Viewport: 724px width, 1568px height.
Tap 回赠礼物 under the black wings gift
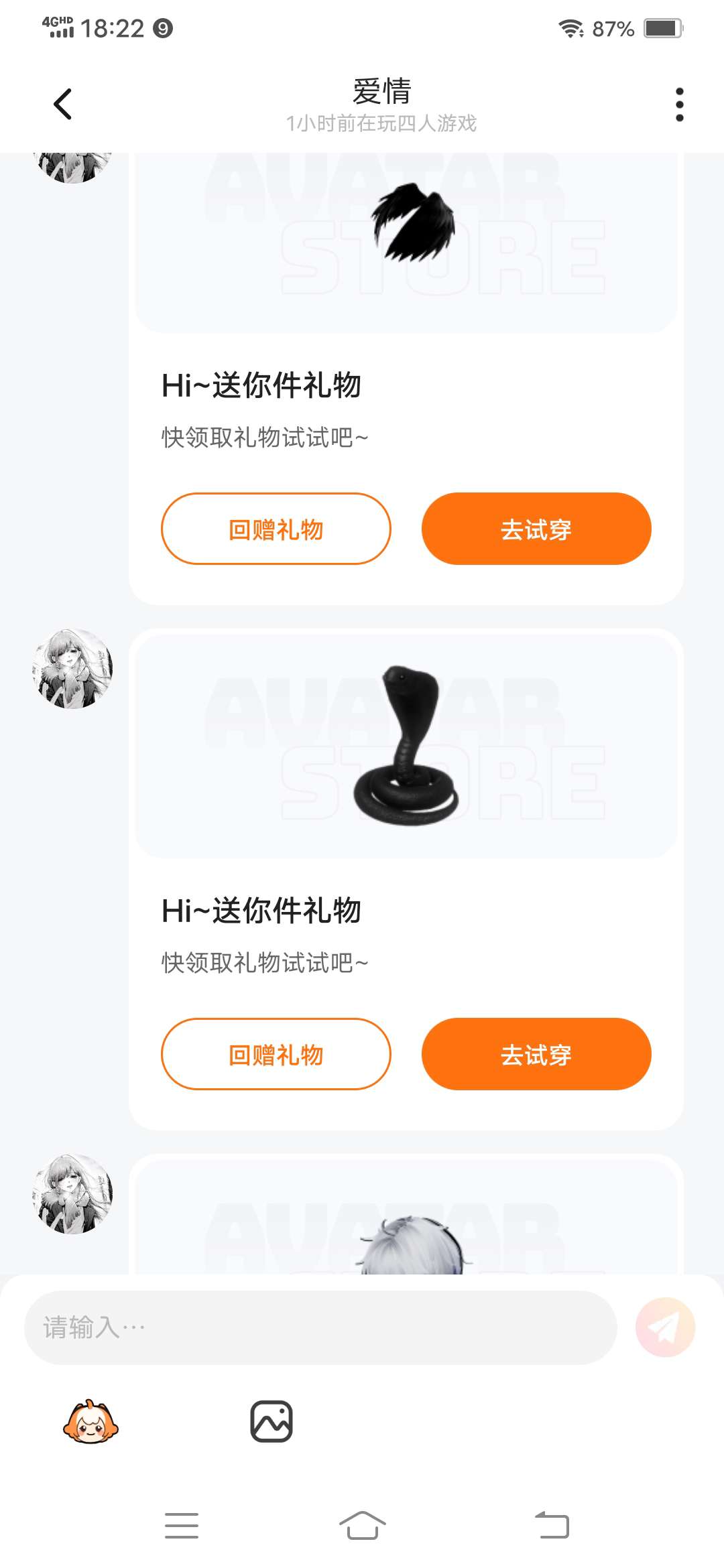tap(276, 529)
